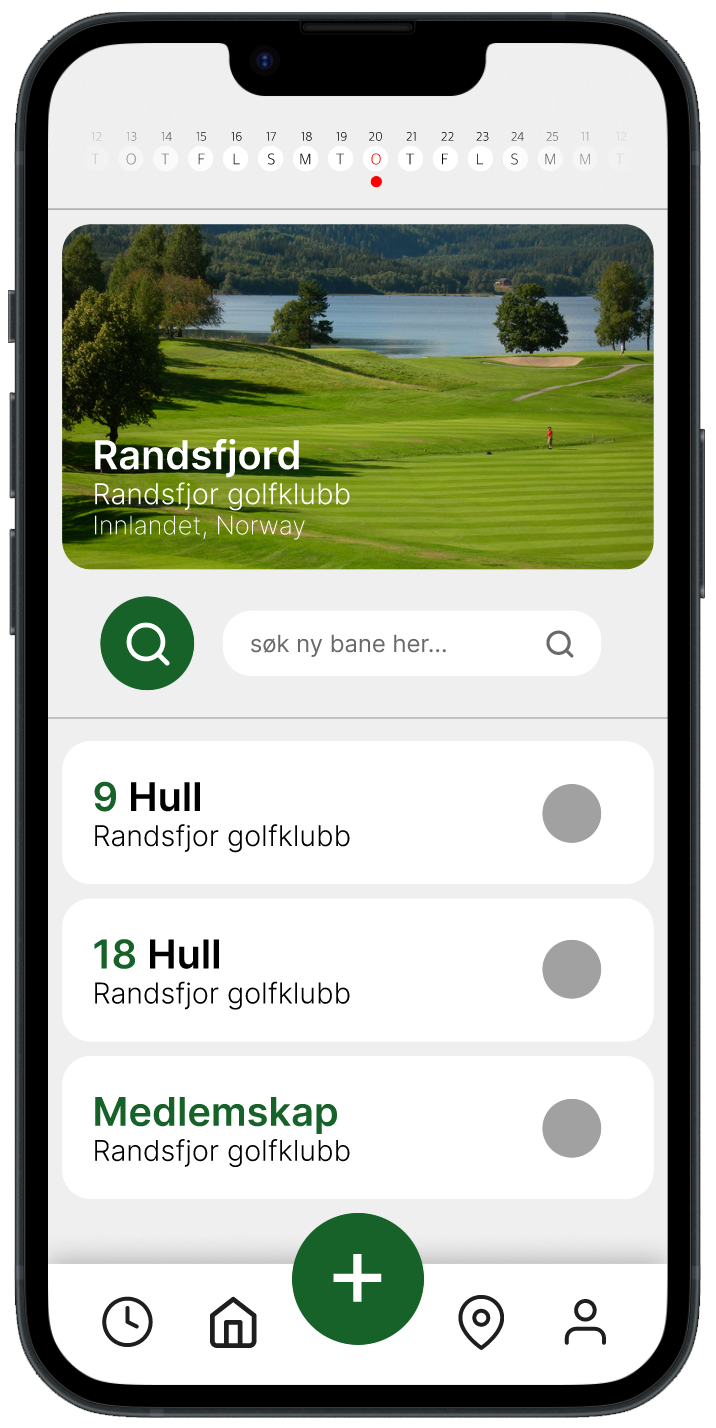Switch to the profile tab

point(585,1322)
